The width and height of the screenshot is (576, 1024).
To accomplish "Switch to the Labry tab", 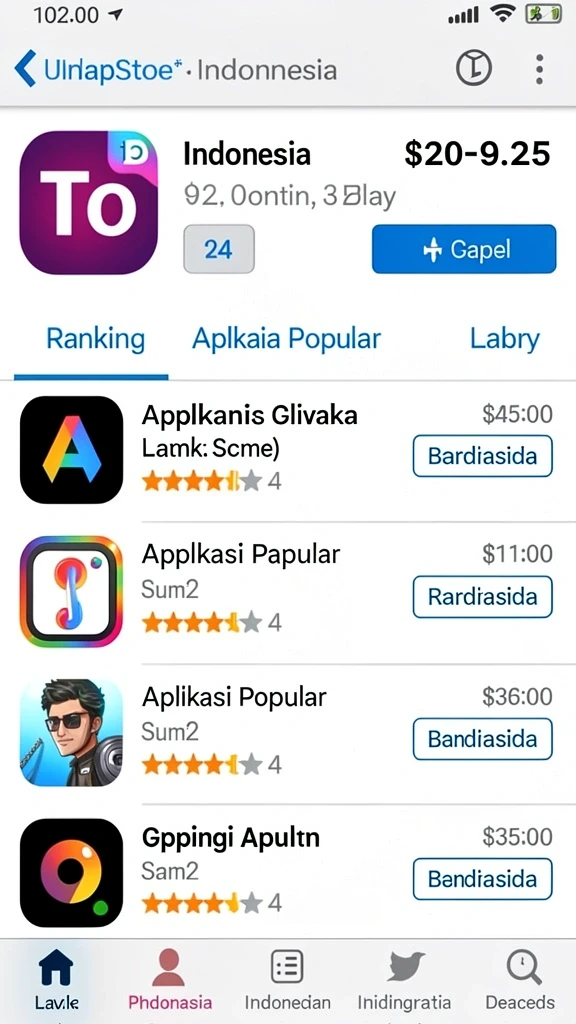I will point(505,340).
